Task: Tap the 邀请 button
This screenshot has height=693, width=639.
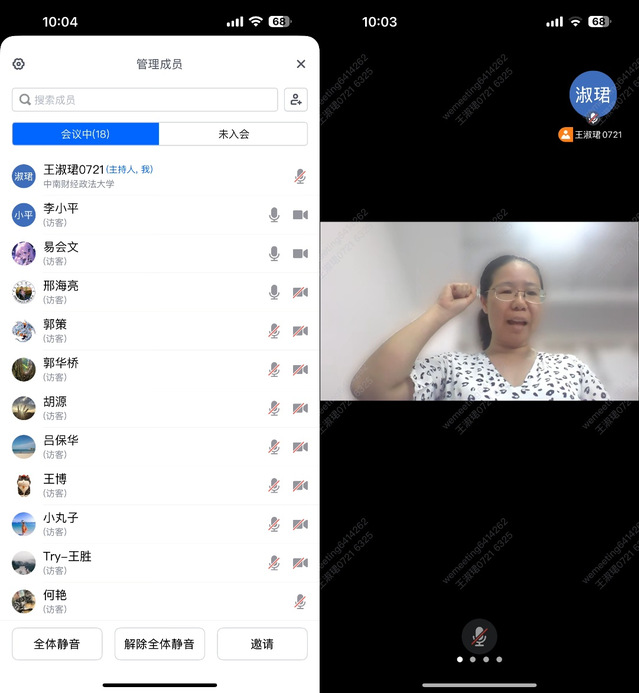Action: pyautogui.click(x=262, y=644)
